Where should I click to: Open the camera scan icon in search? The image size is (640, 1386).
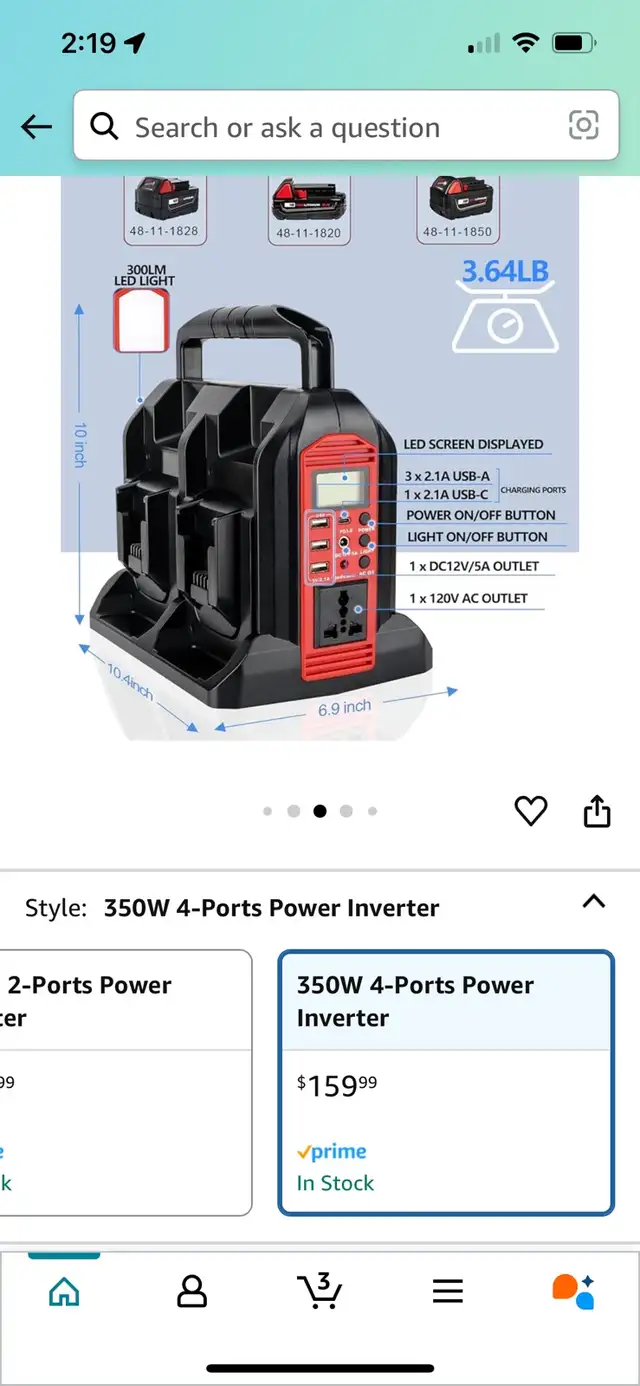[583, 126]
